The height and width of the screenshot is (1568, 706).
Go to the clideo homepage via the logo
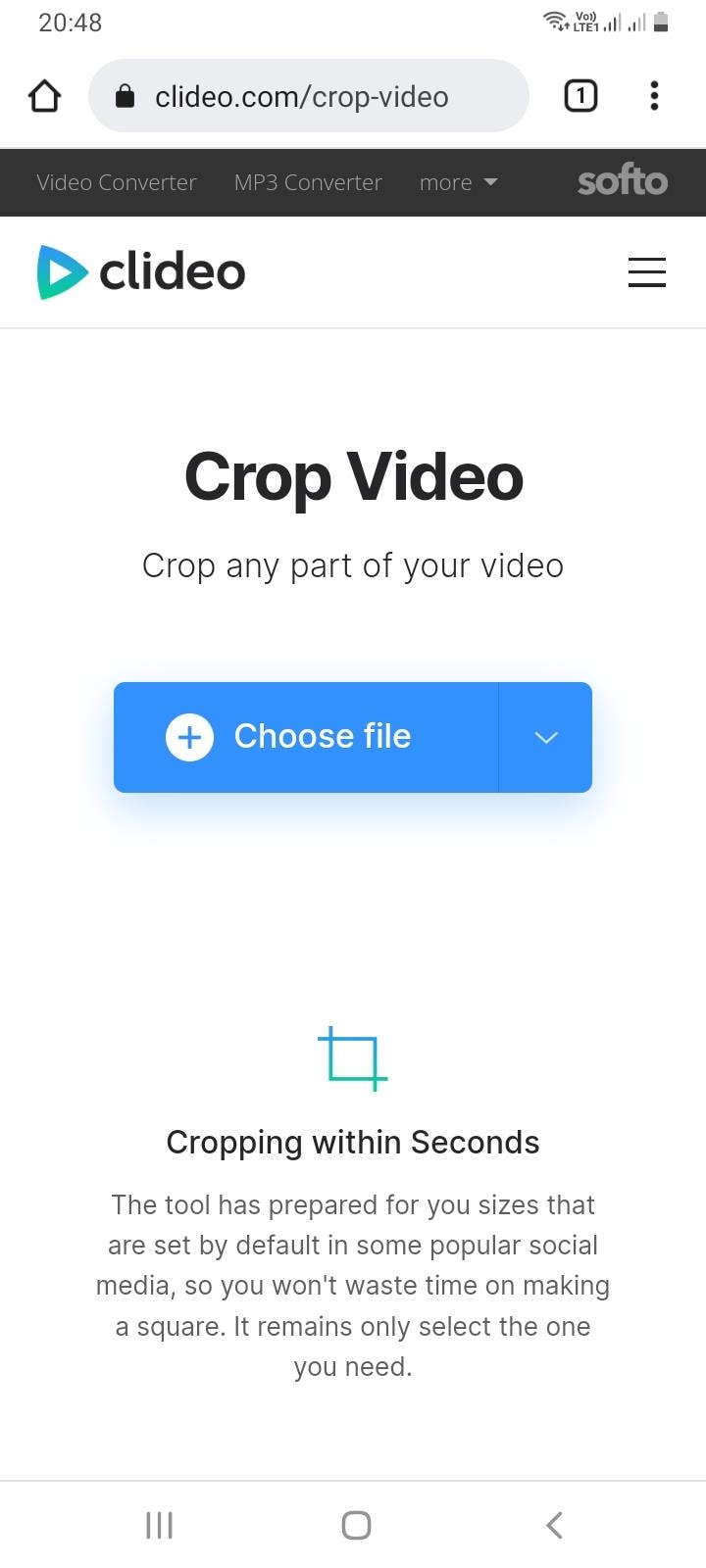pyautogui.click(x=142, y=271)
